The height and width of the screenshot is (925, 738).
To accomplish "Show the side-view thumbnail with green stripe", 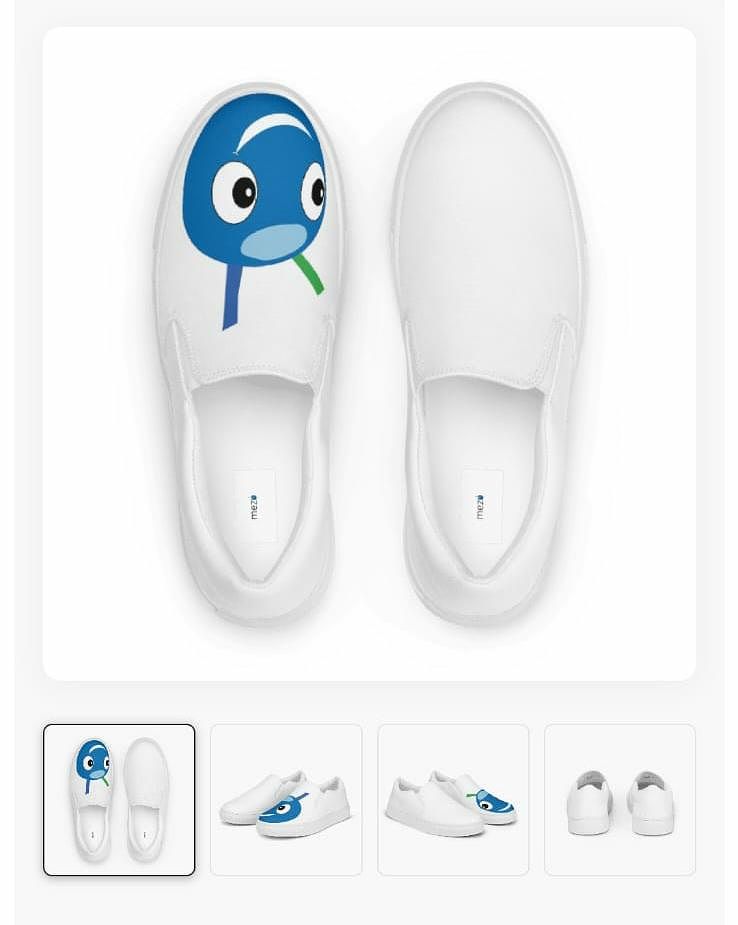I will [x=453, y=799].
